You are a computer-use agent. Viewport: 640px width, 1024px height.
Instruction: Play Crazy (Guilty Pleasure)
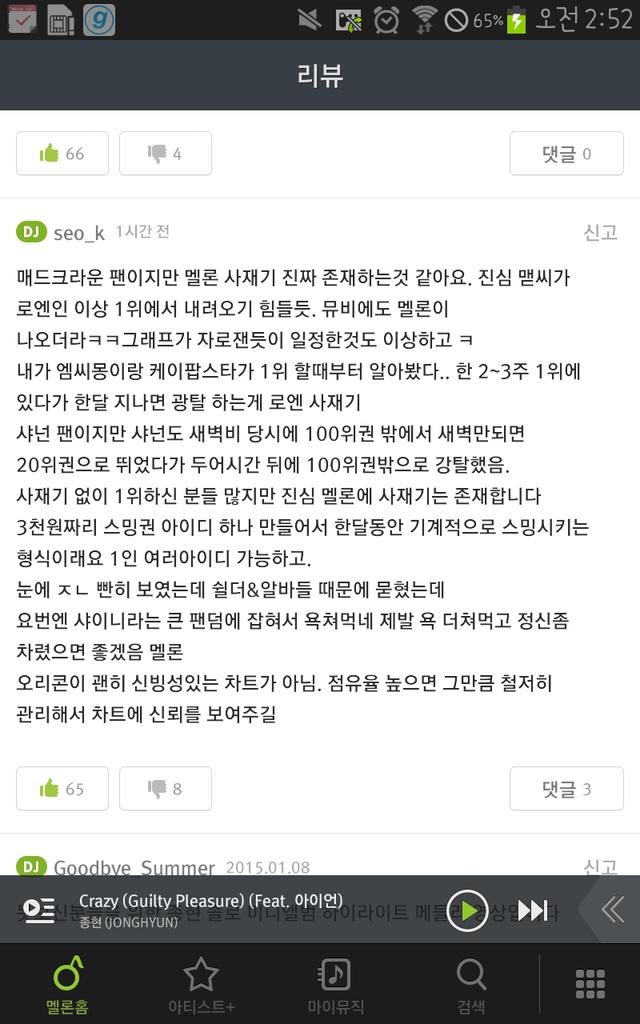pos(467,909)
